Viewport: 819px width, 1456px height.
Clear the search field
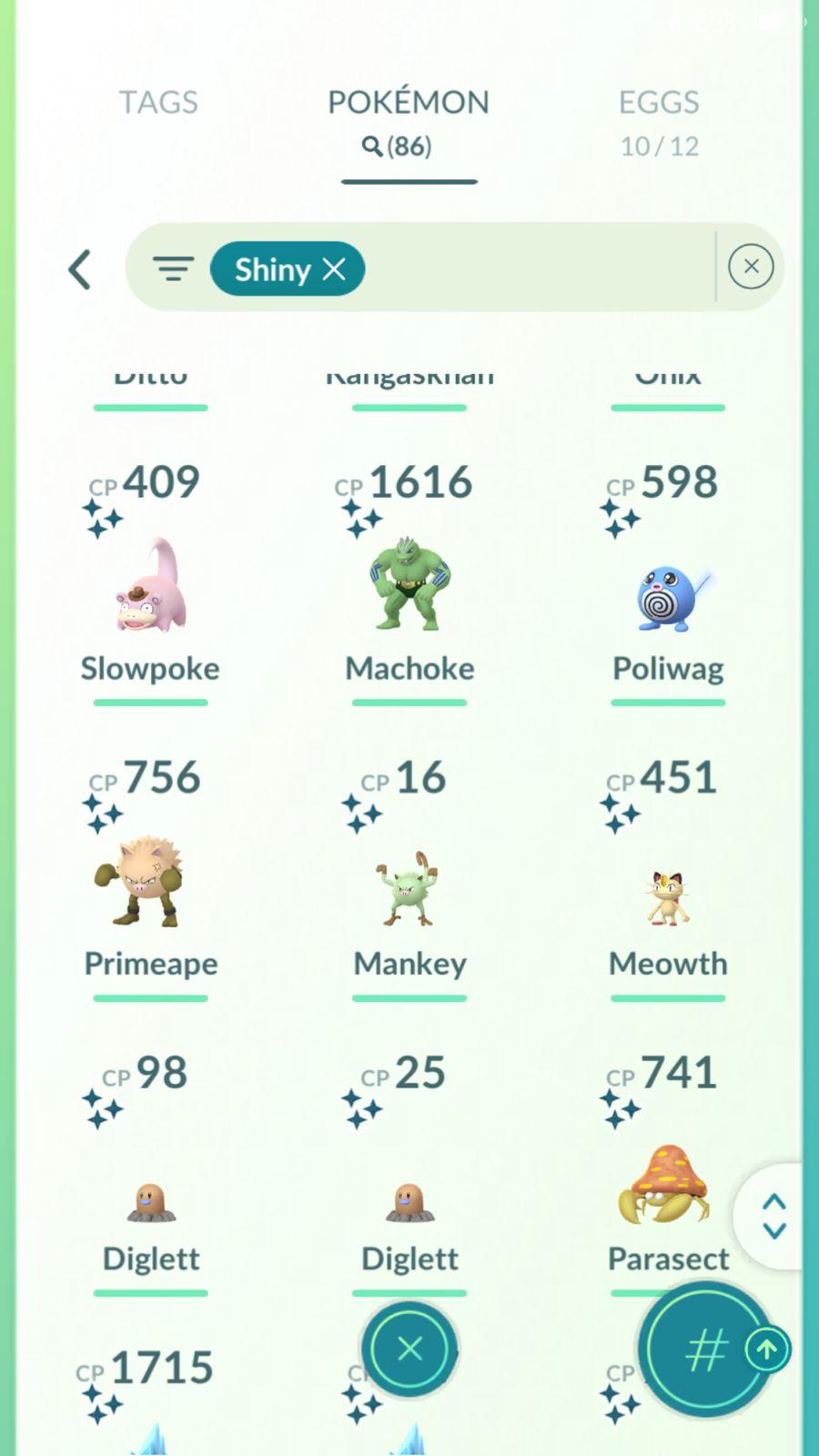[751, 267]
